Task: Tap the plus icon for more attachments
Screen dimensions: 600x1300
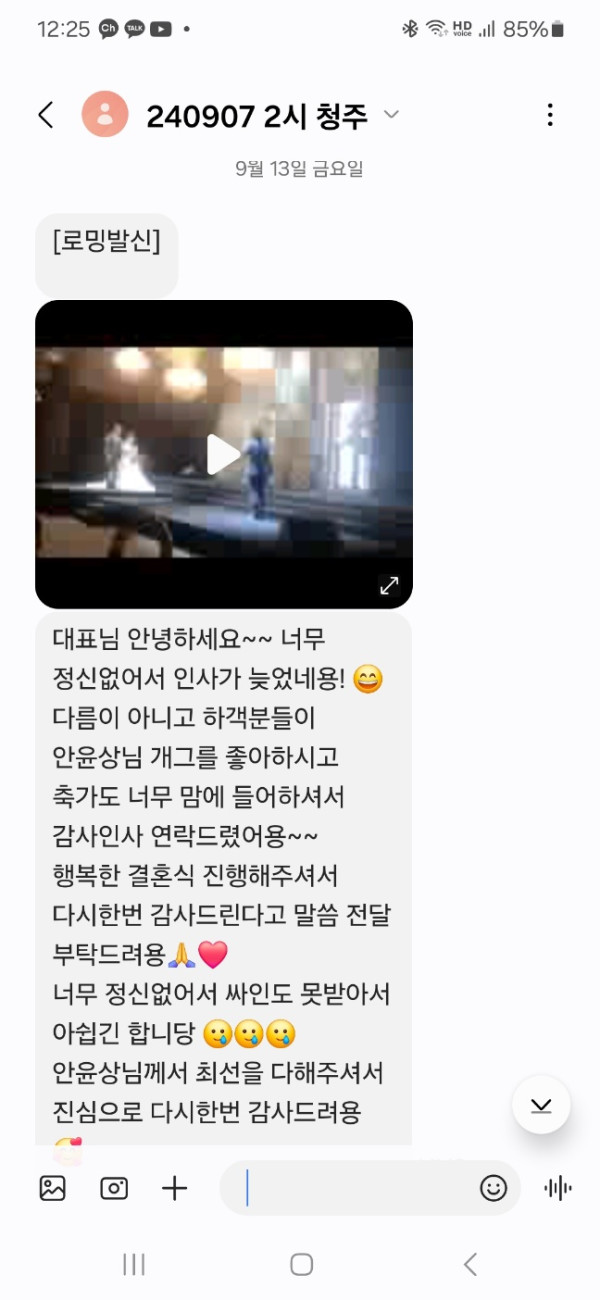Action: click(175, 1188)
